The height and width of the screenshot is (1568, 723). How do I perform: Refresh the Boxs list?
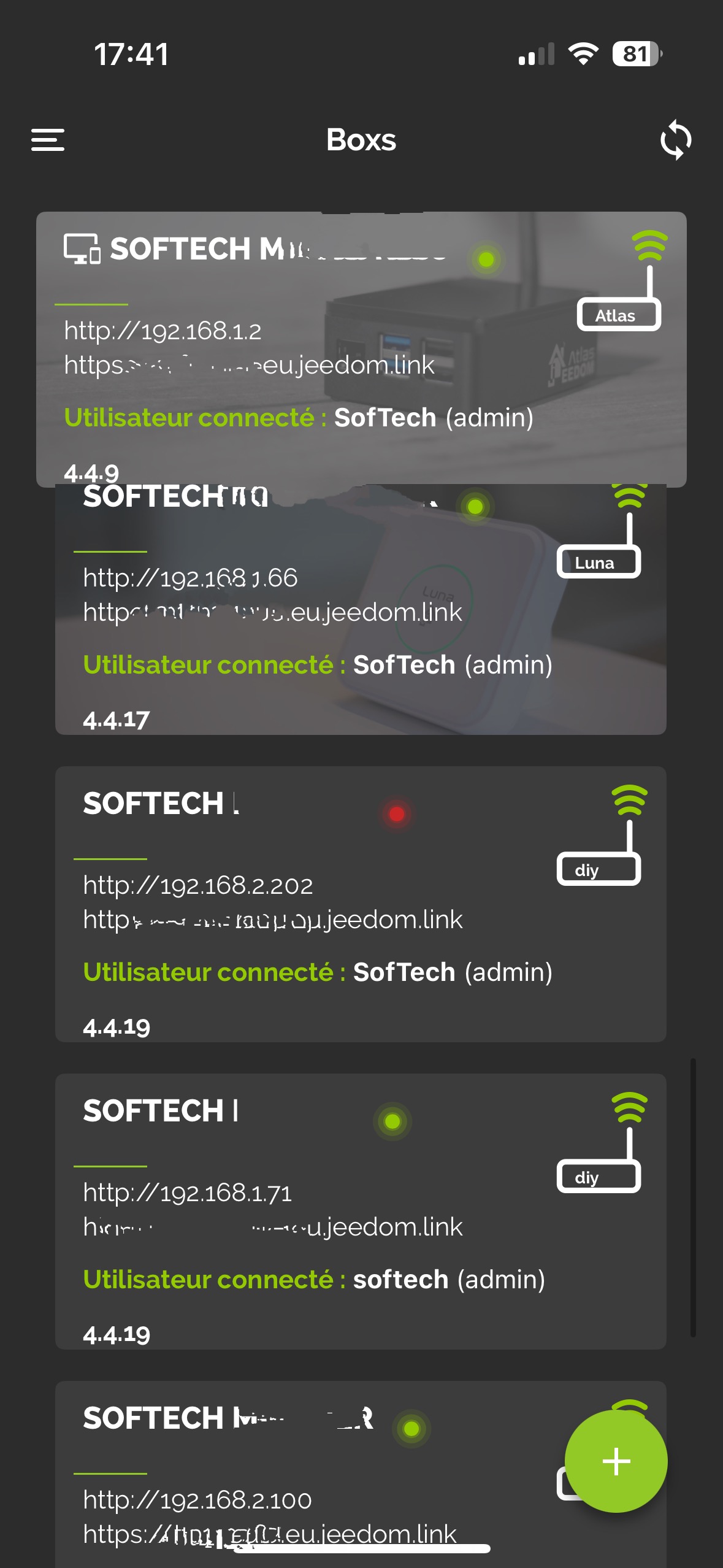[675, 140]
